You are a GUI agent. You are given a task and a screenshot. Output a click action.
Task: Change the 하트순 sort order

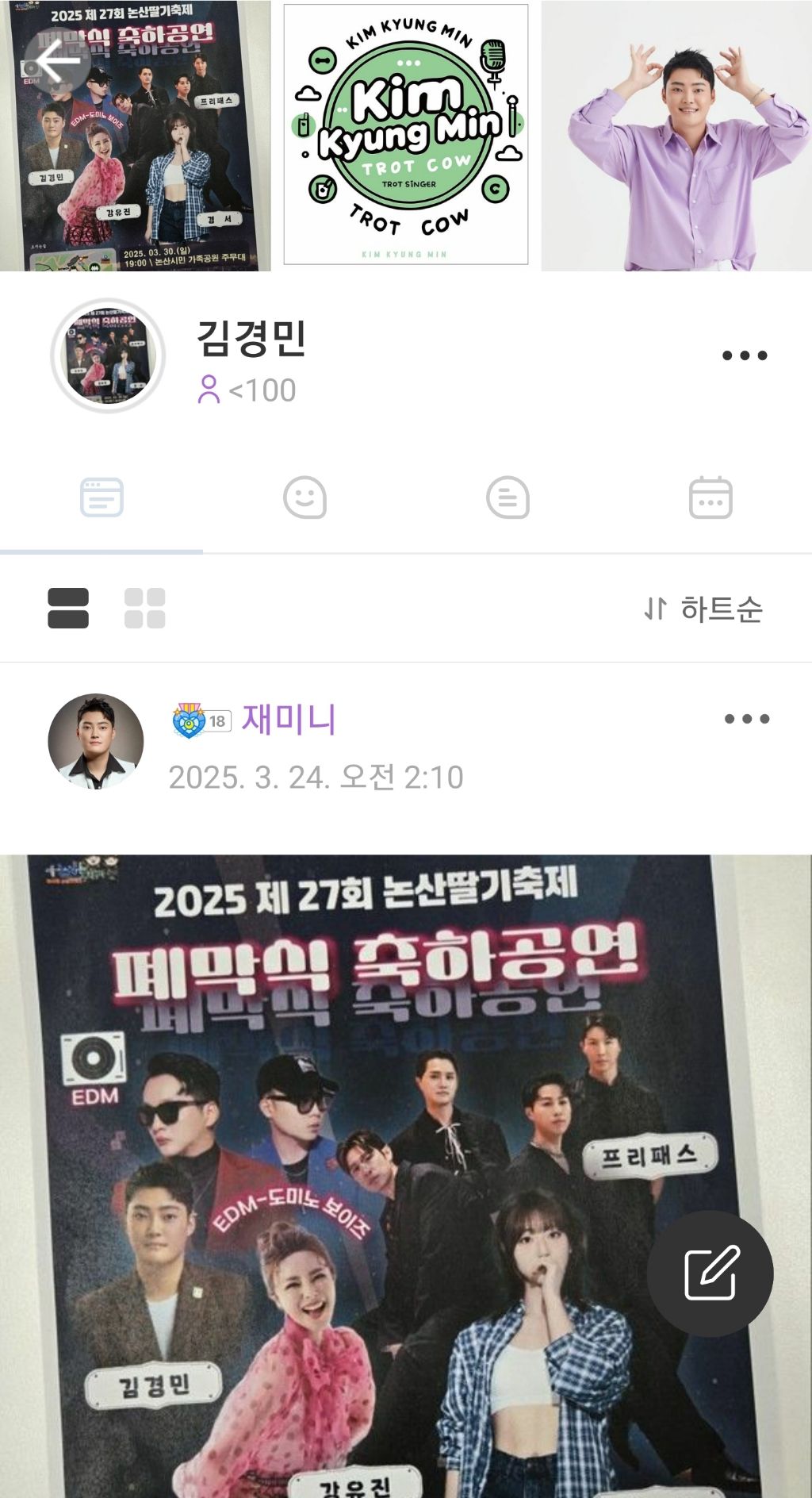[x=703, y=609]
